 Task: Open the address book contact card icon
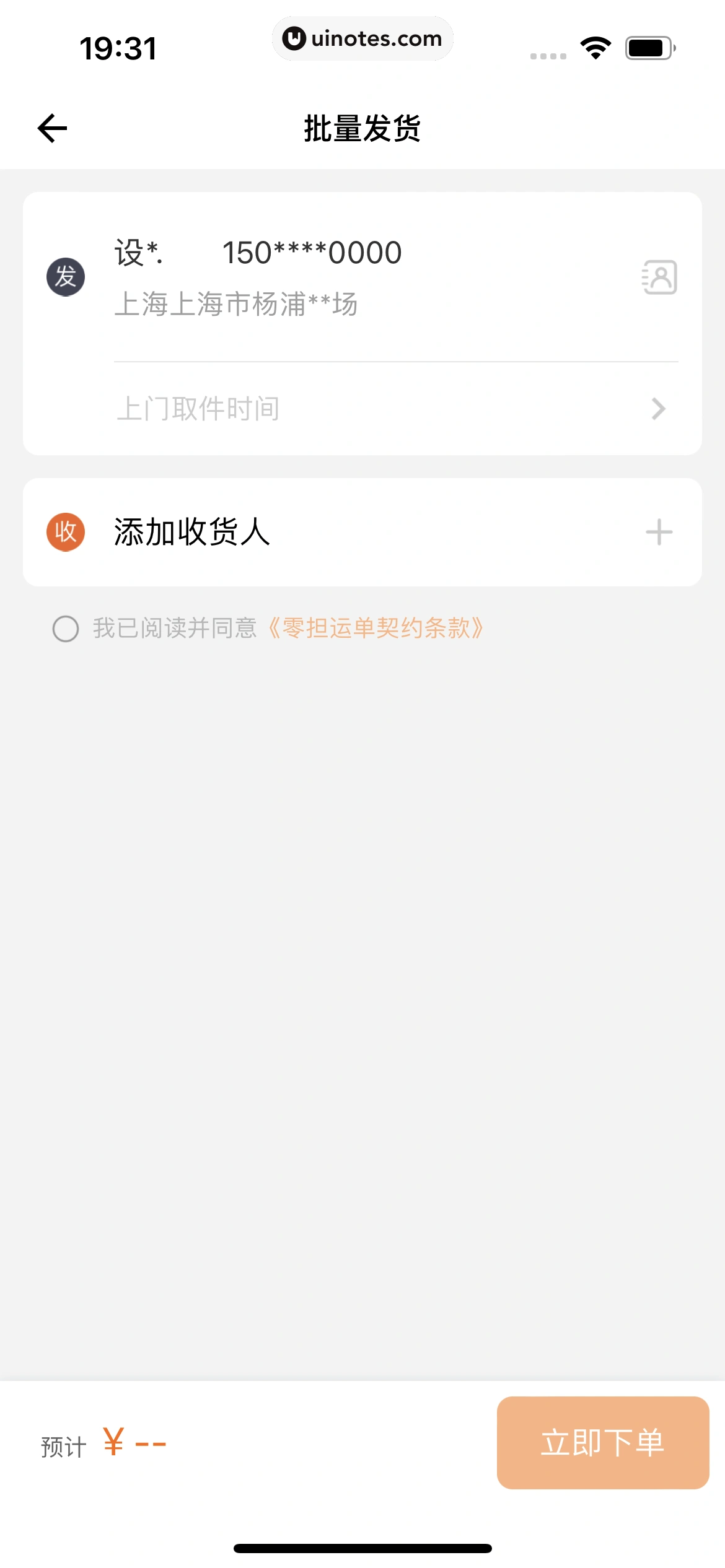[659, 278]
